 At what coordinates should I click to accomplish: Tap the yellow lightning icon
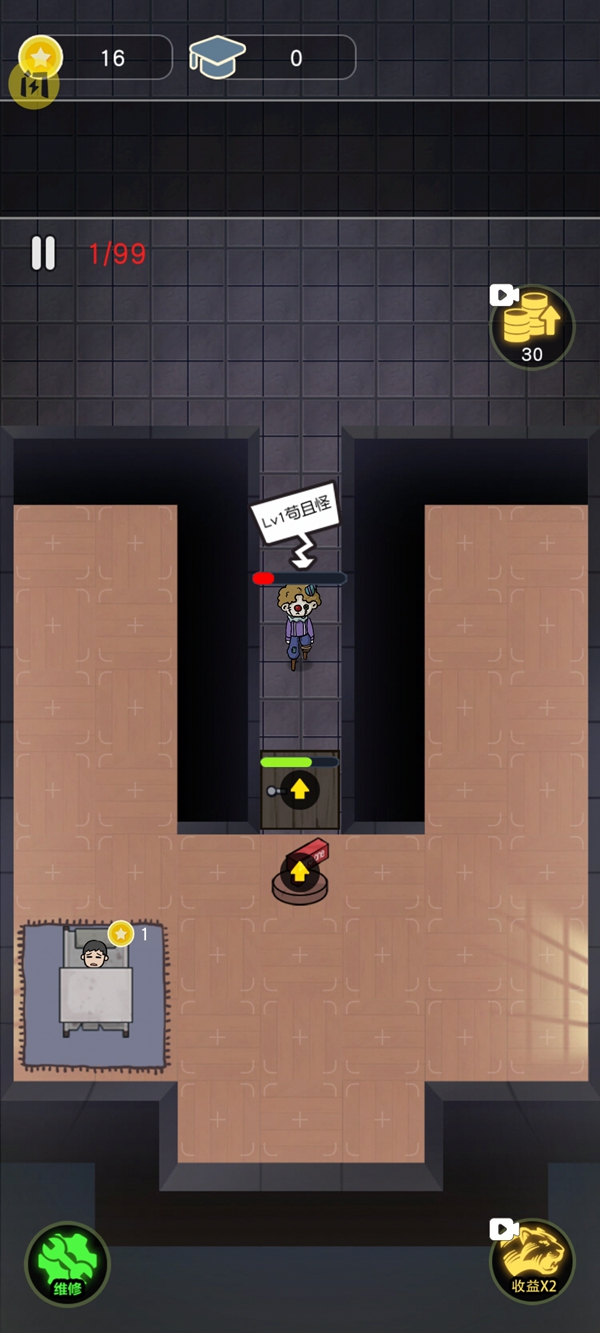pyautogui.click(x=33, y=86)
